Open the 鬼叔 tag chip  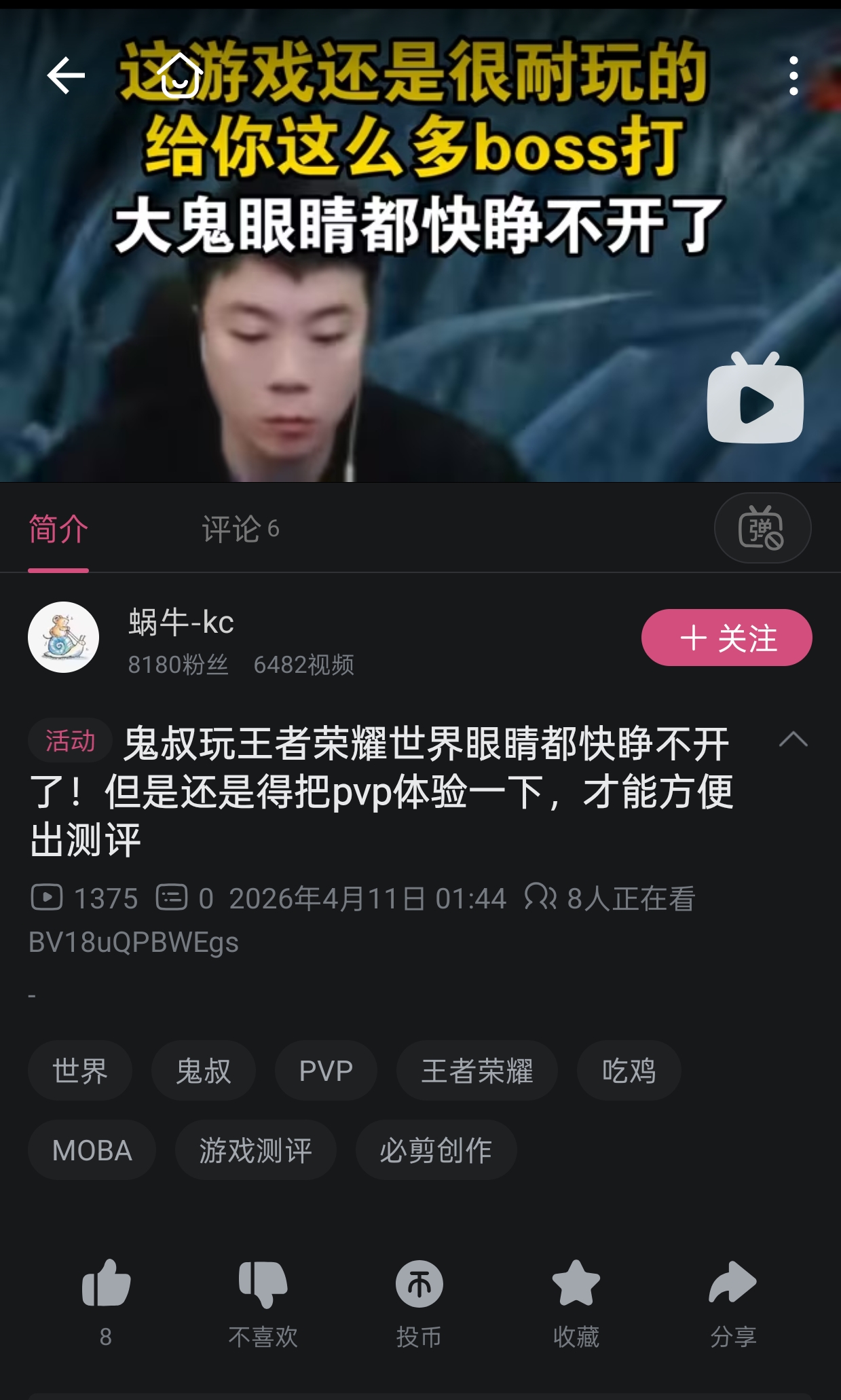tap(204, 1071)
